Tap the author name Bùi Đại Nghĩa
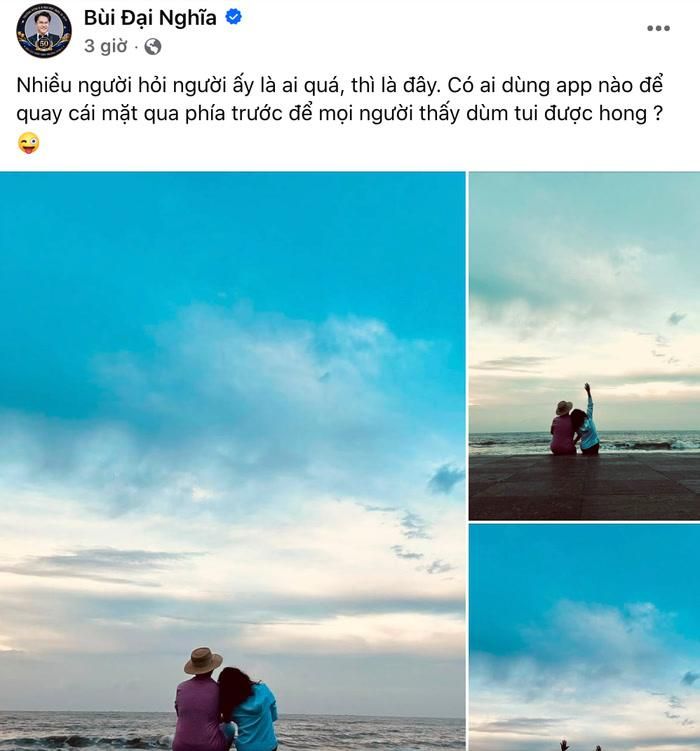The image size is (700, 751). [x=150, y=18]
